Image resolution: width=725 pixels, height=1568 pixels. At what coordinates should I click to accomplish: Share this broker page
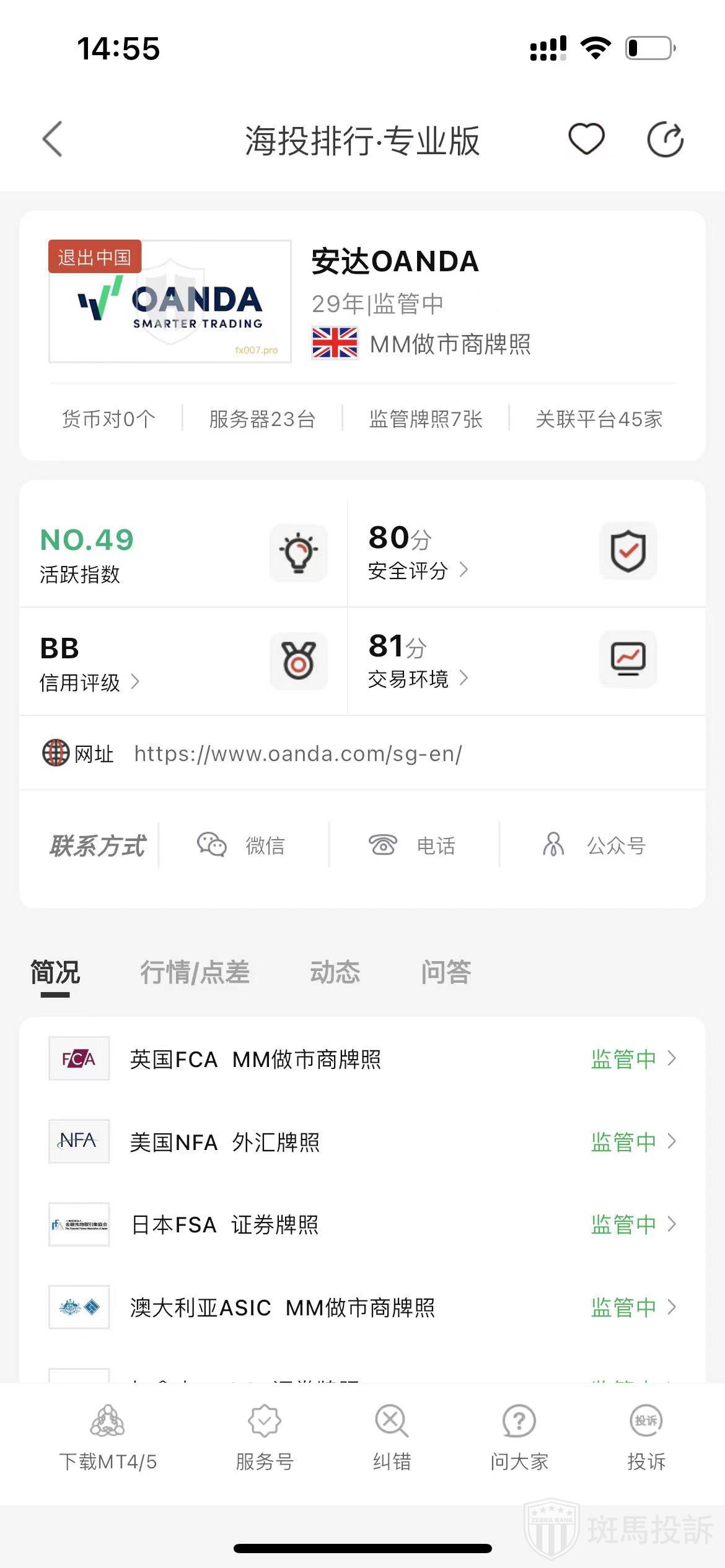(665, 140)
